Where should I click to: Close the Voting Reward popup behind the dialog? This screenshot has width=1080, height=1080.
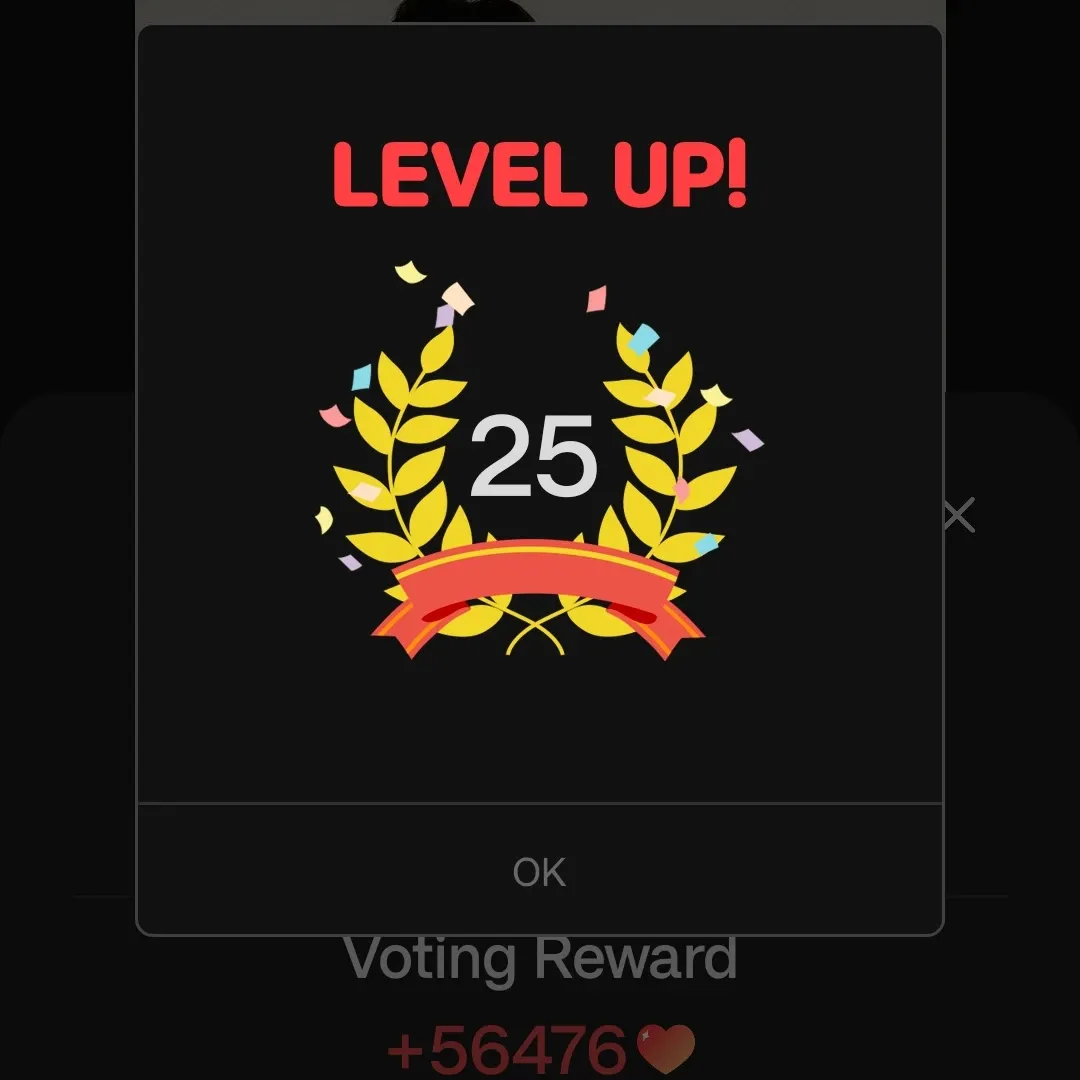958,516
